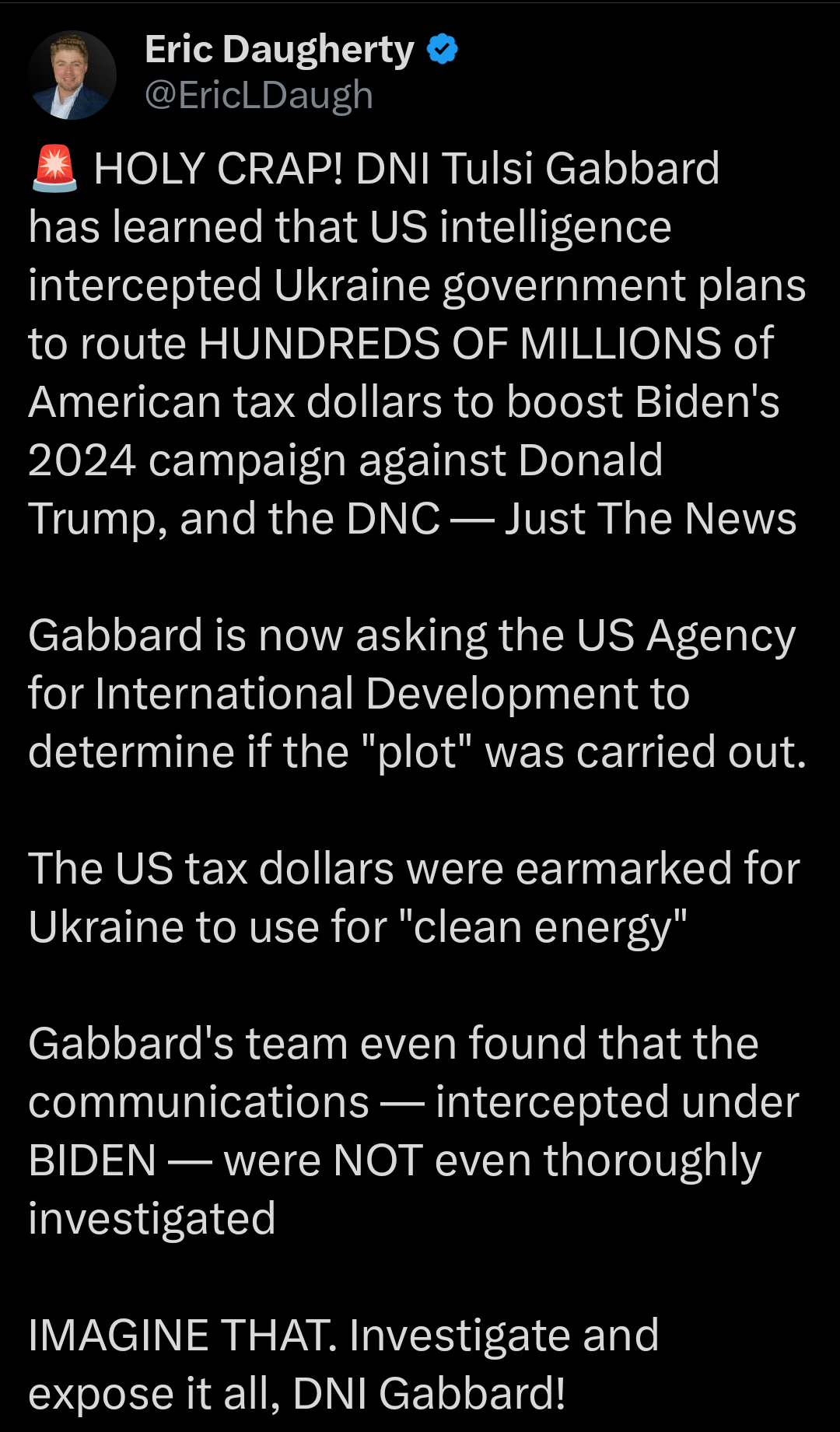This screenshot has height=1432, width=840.
Task: Tap the Eric Daugherty display name
Action: pos(279,50)
